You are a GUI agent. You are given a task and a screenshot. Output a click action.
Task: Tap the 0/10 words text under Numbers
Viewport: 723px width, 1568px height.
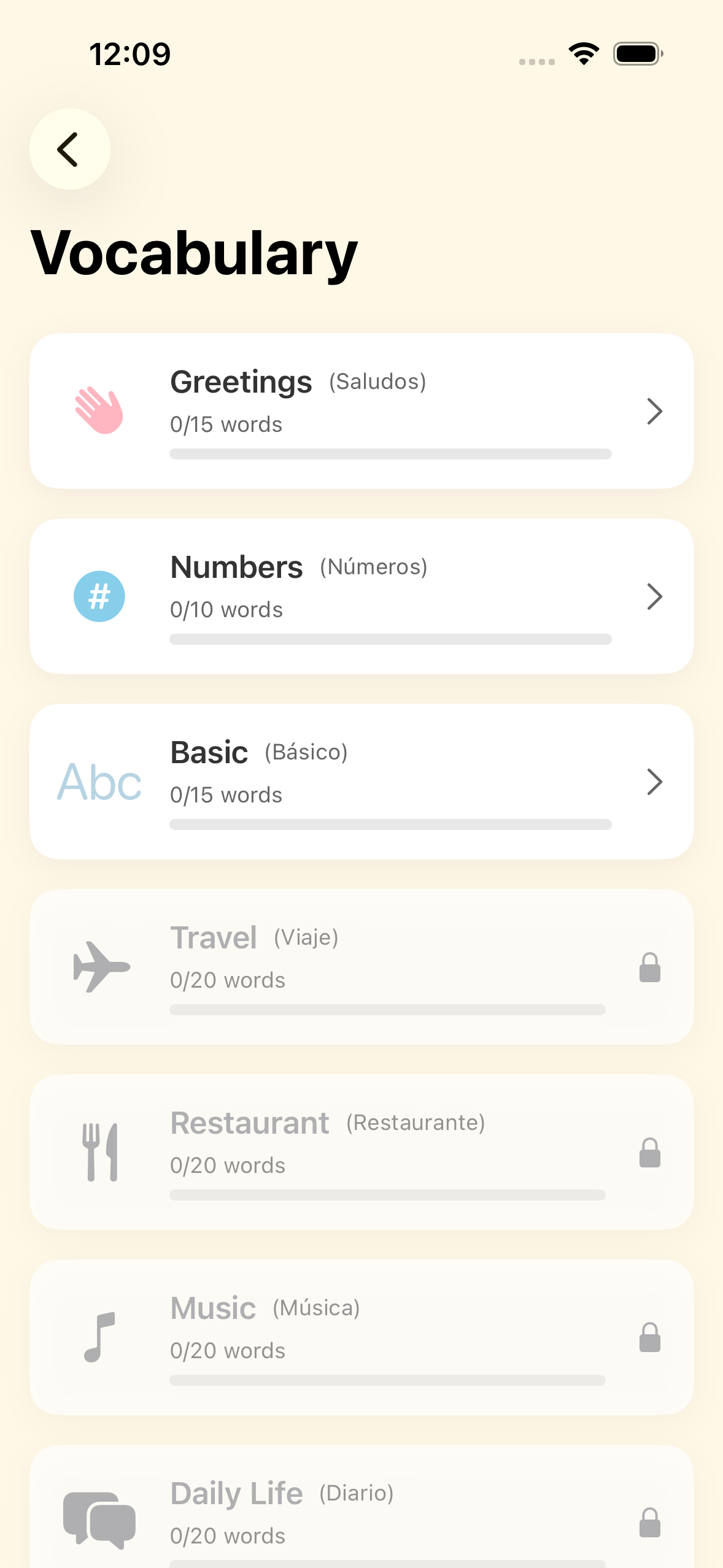coord(226,609)
